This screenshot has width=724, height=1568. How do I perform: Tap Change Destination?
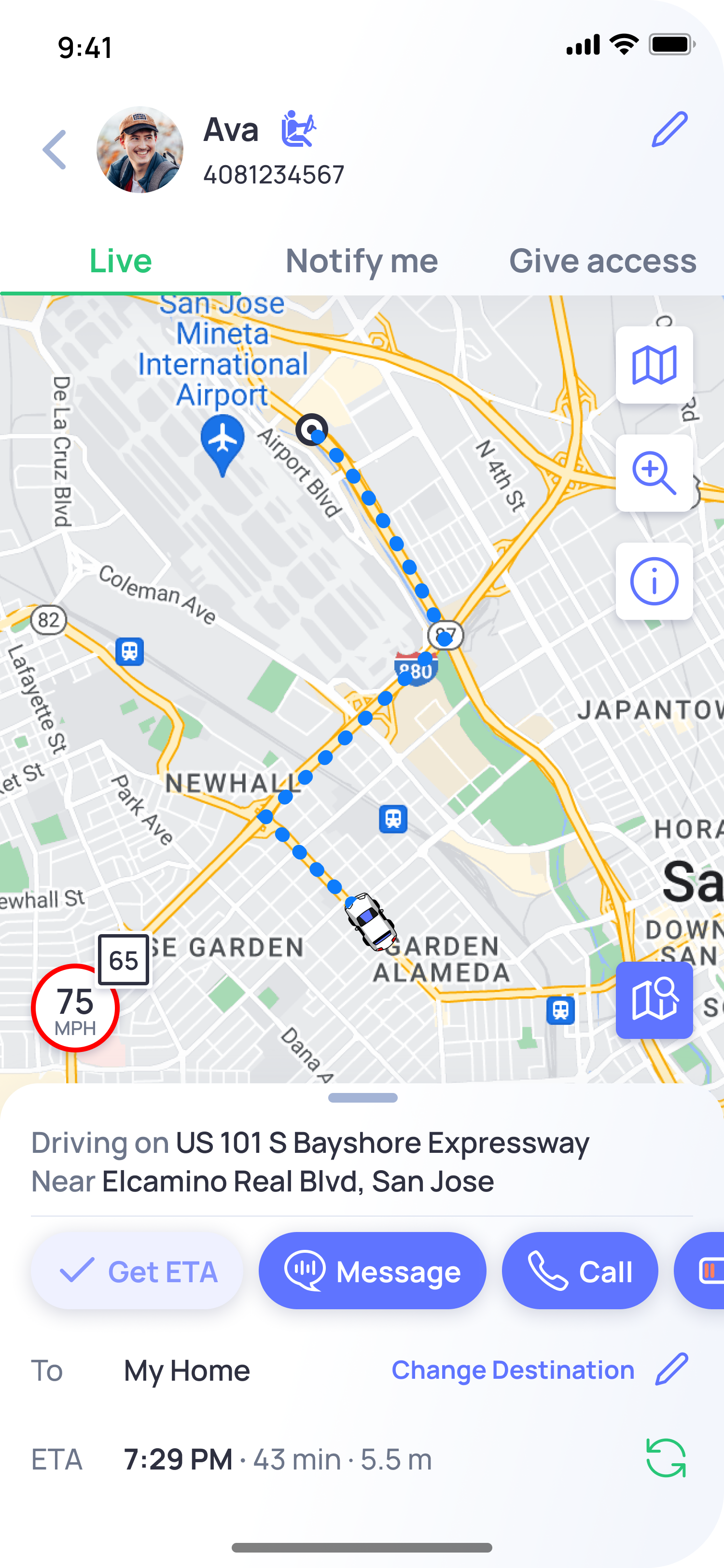513,1370
